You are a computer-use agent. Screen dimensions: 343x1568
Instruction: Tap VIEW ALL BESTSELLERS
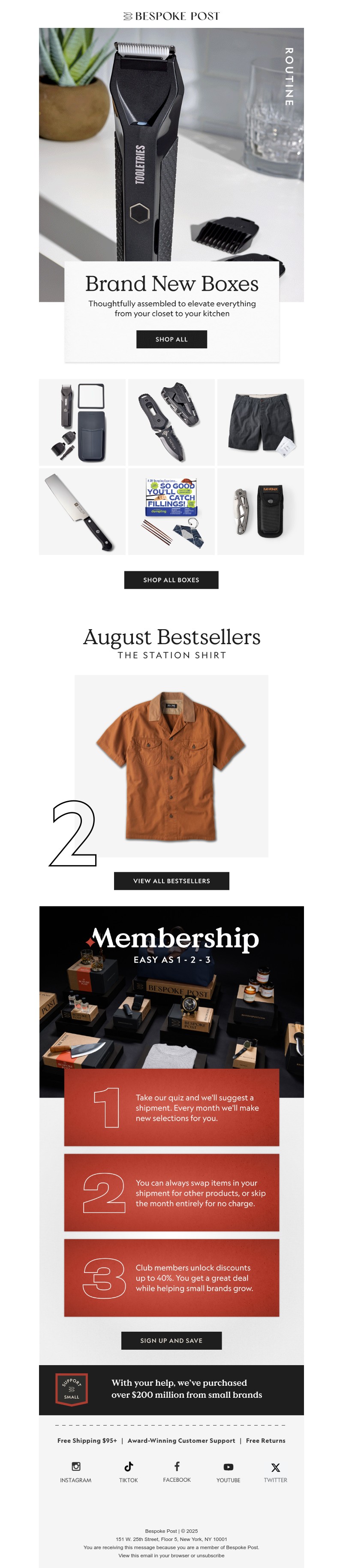(171, 880)
